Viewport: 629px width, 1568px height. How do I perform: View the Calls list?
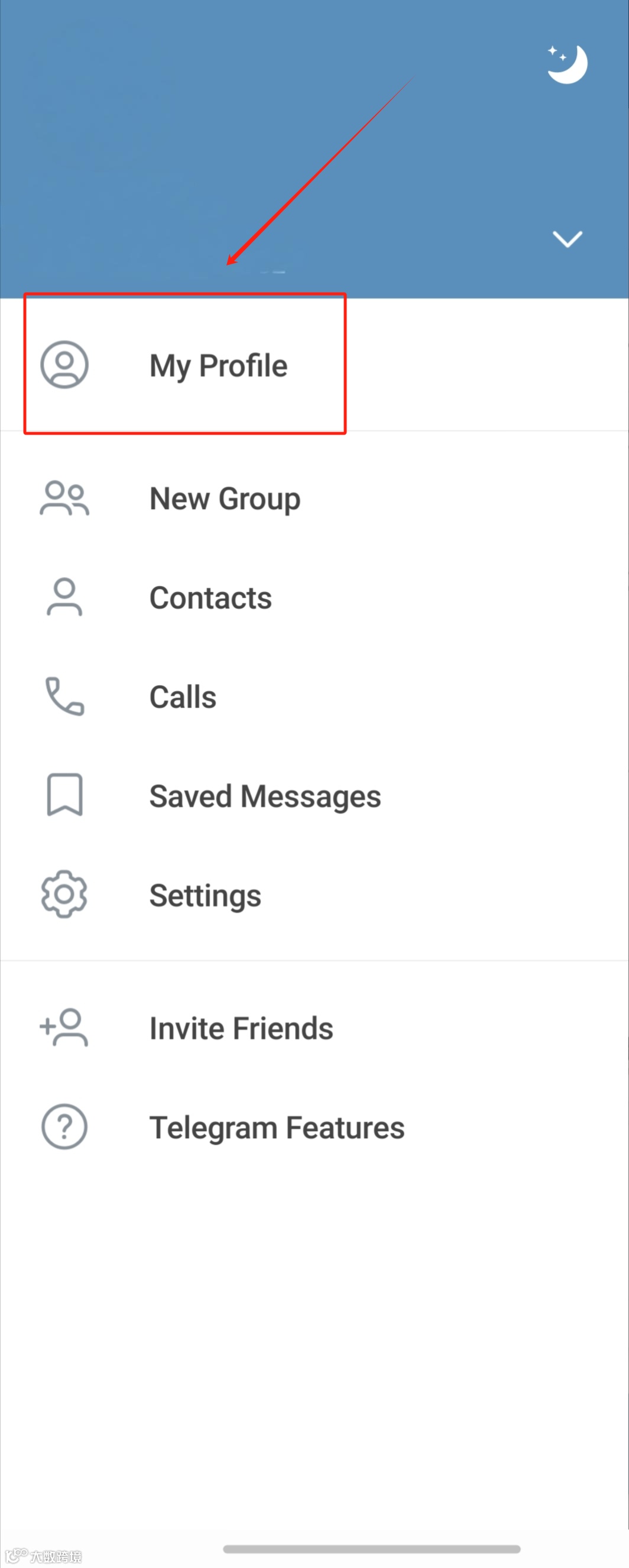pos(183,697)
